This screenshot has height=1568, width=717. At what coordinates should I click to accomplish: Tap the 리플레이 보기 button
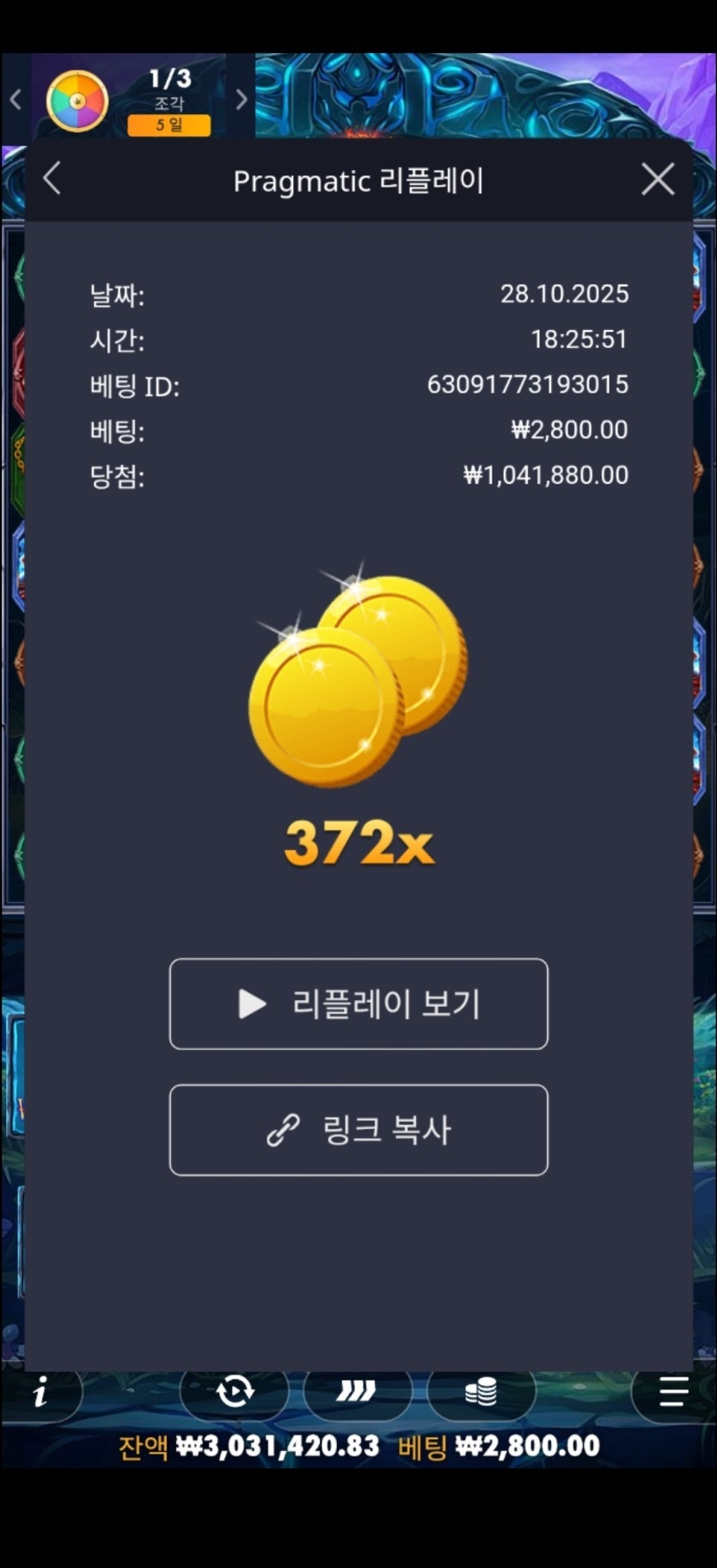pyautogui.click(x=358, y=1004)
